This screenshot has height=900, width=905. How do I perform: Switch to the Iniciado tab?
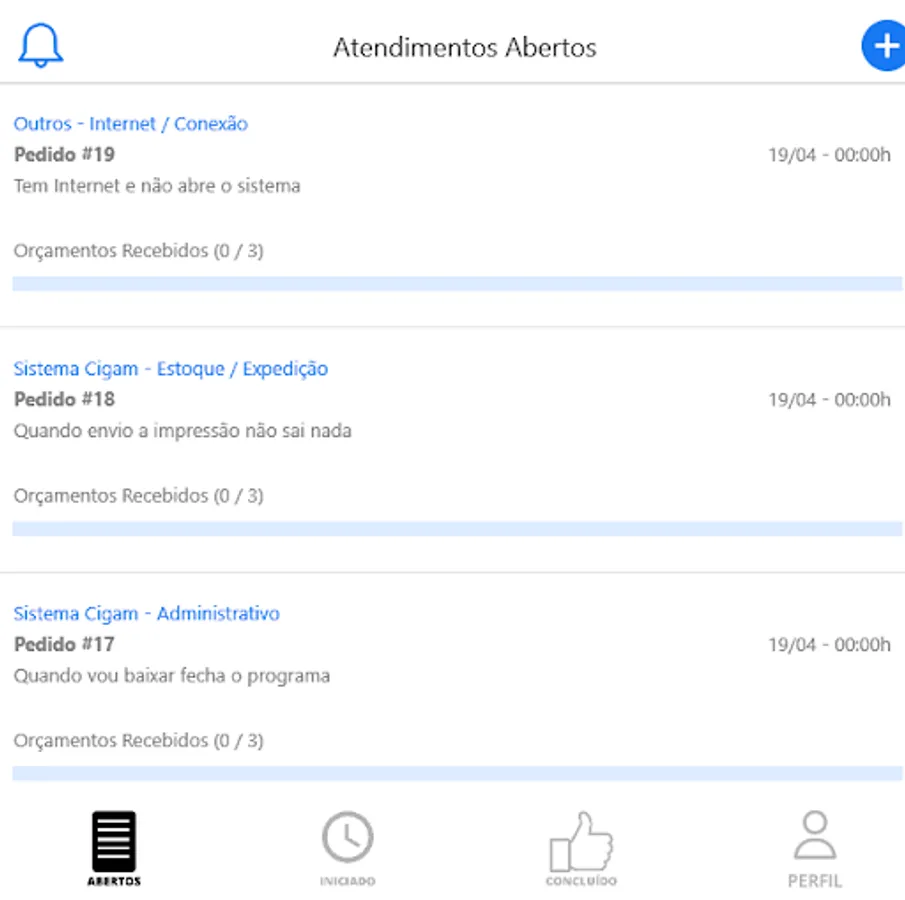tap(347, 848)
